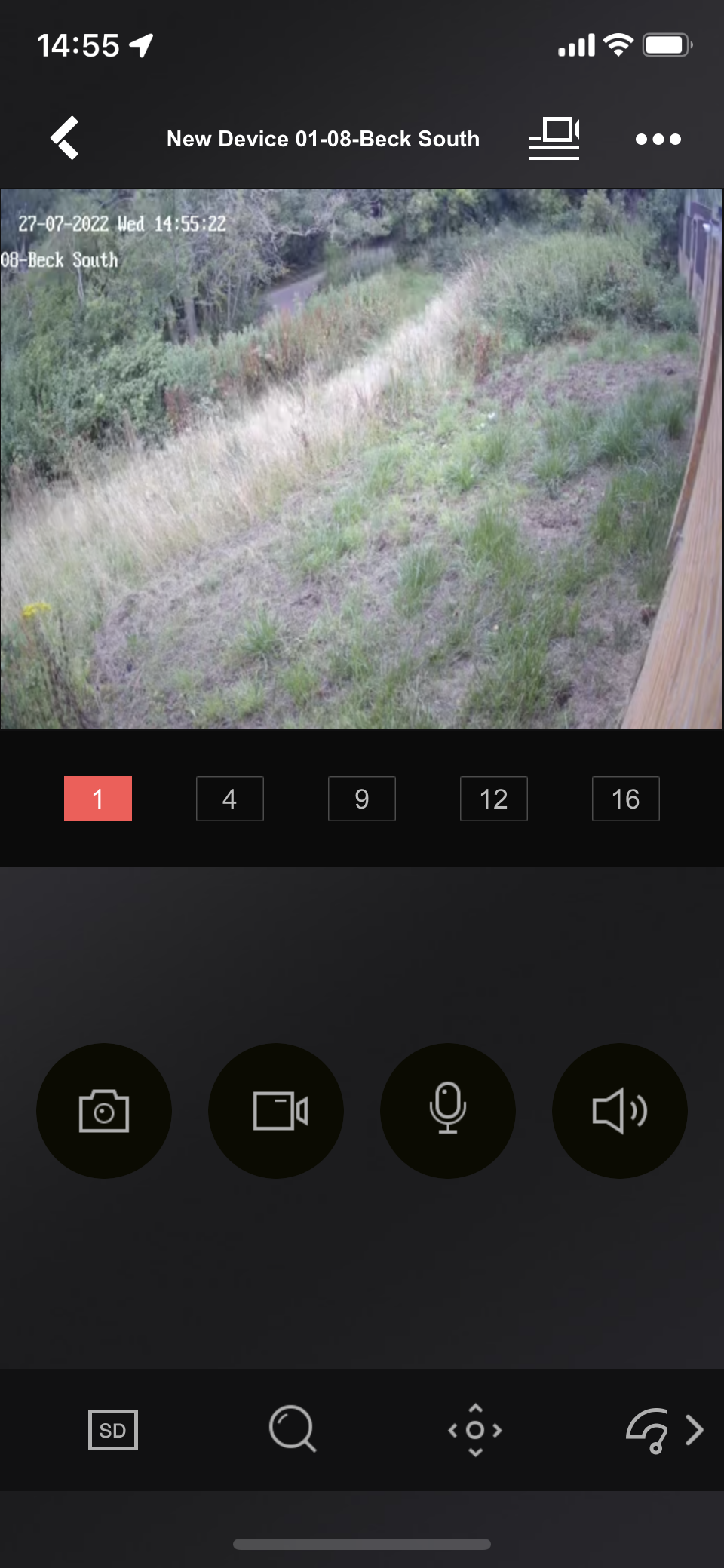
Task: Select the single camera view layout
Action: tap(98, 799)
